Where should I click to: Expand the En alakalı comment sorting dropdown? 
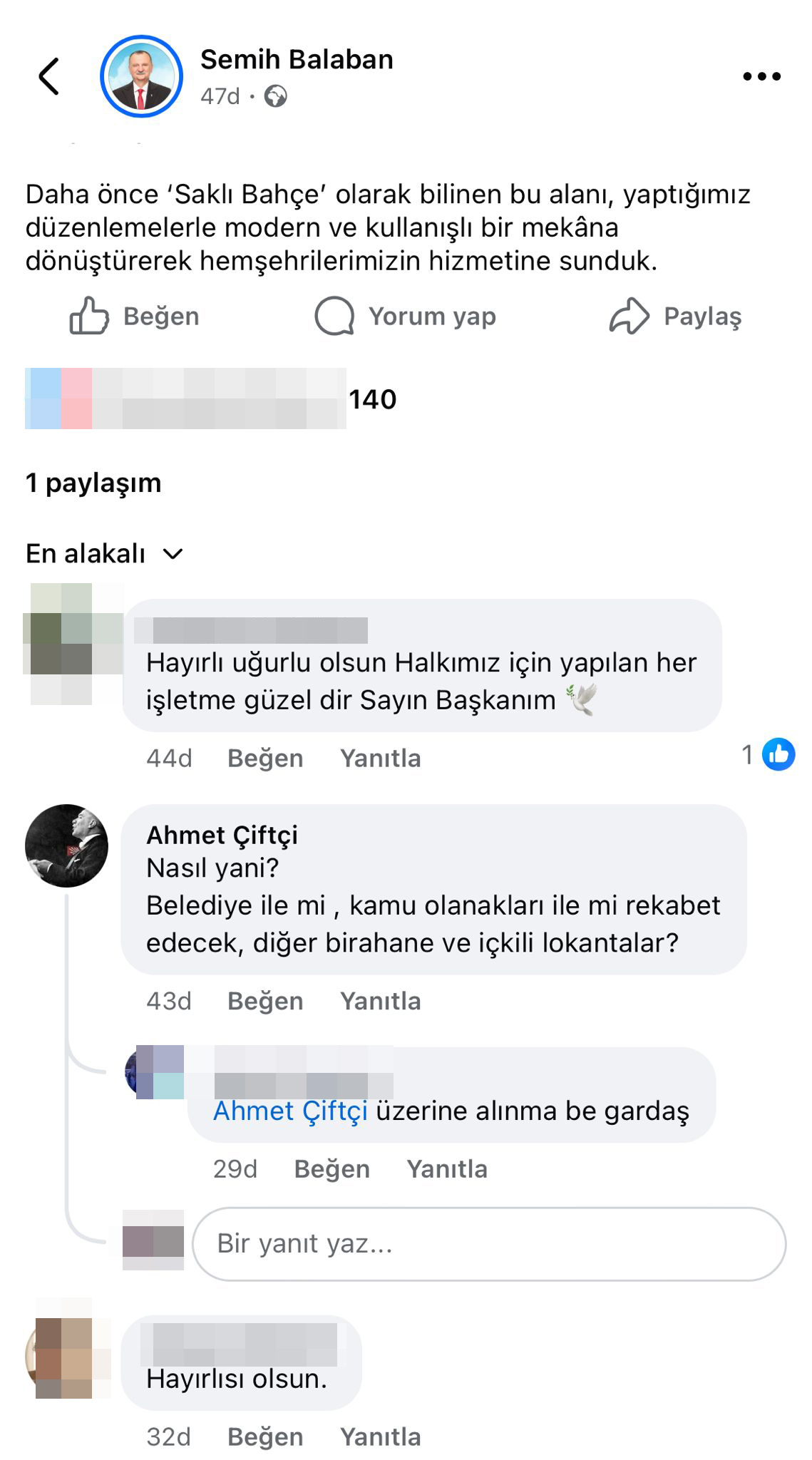tap(105, 553)
